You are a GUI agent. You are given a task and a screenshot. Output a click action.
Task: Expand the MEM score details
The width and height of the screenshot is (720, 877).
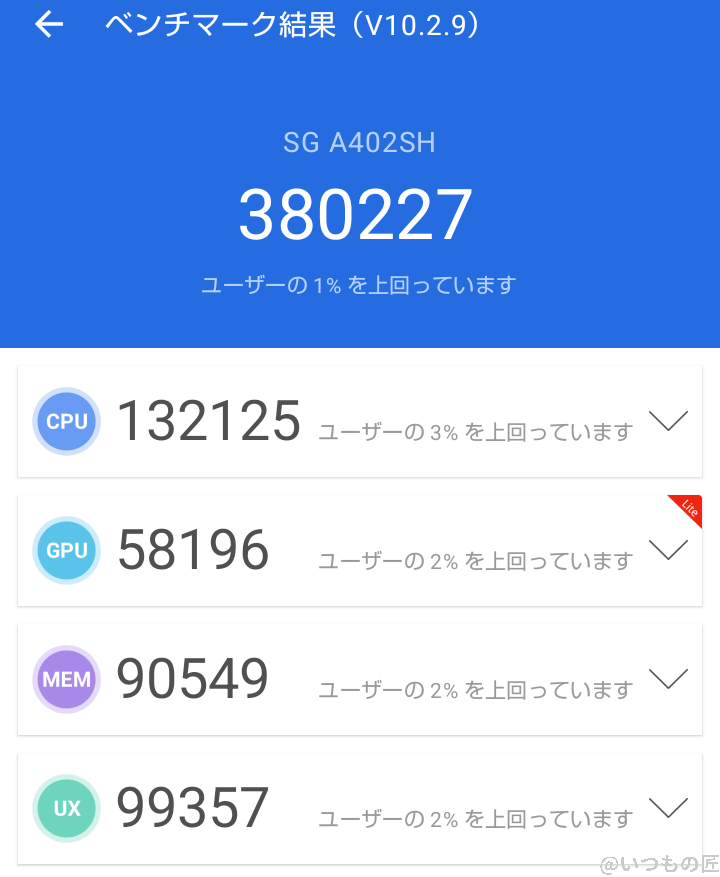click(x=667, y=679)
